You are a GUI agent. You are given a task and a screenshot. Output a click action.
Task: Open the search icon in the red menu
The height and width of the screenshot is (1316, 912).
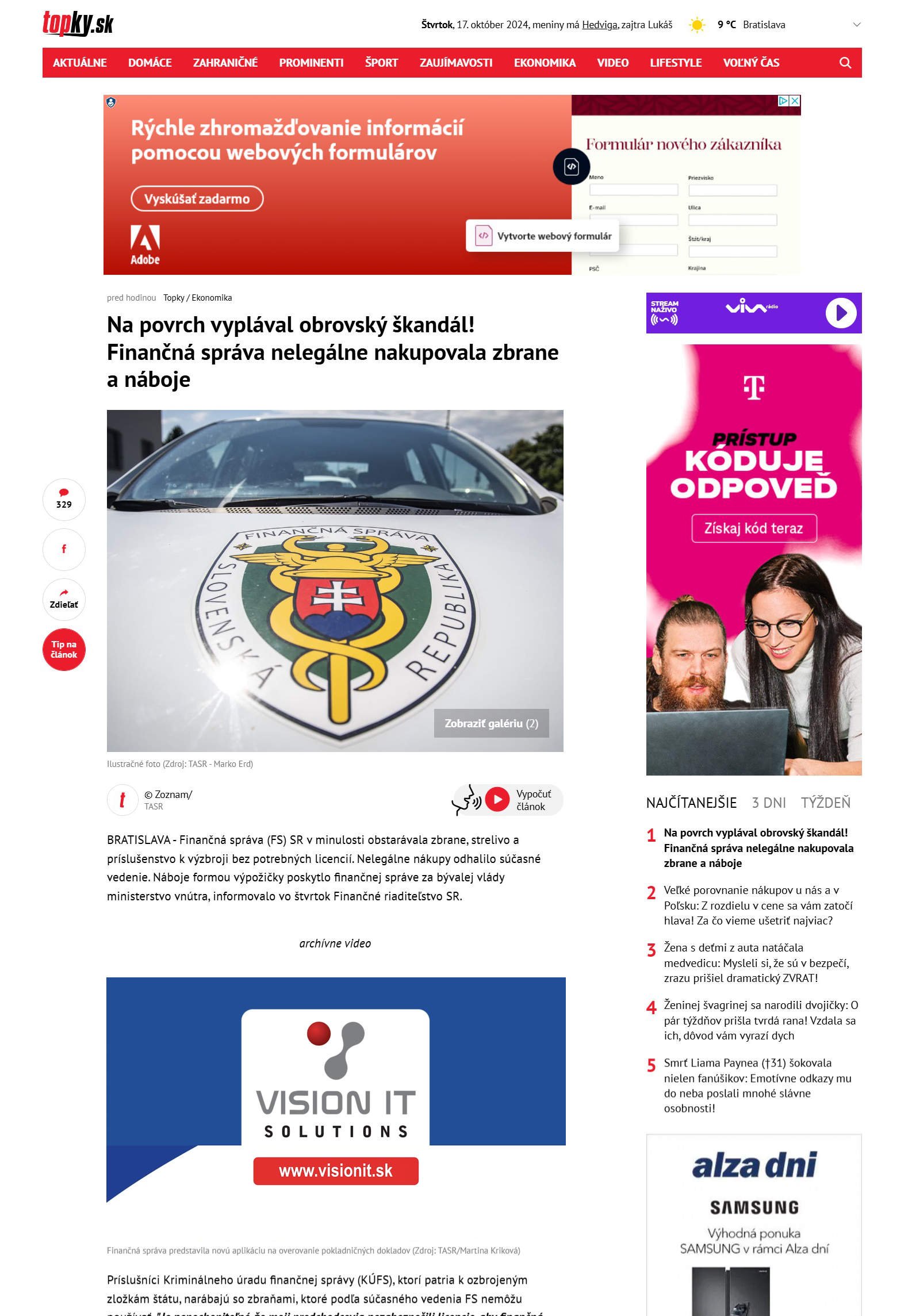845,63
